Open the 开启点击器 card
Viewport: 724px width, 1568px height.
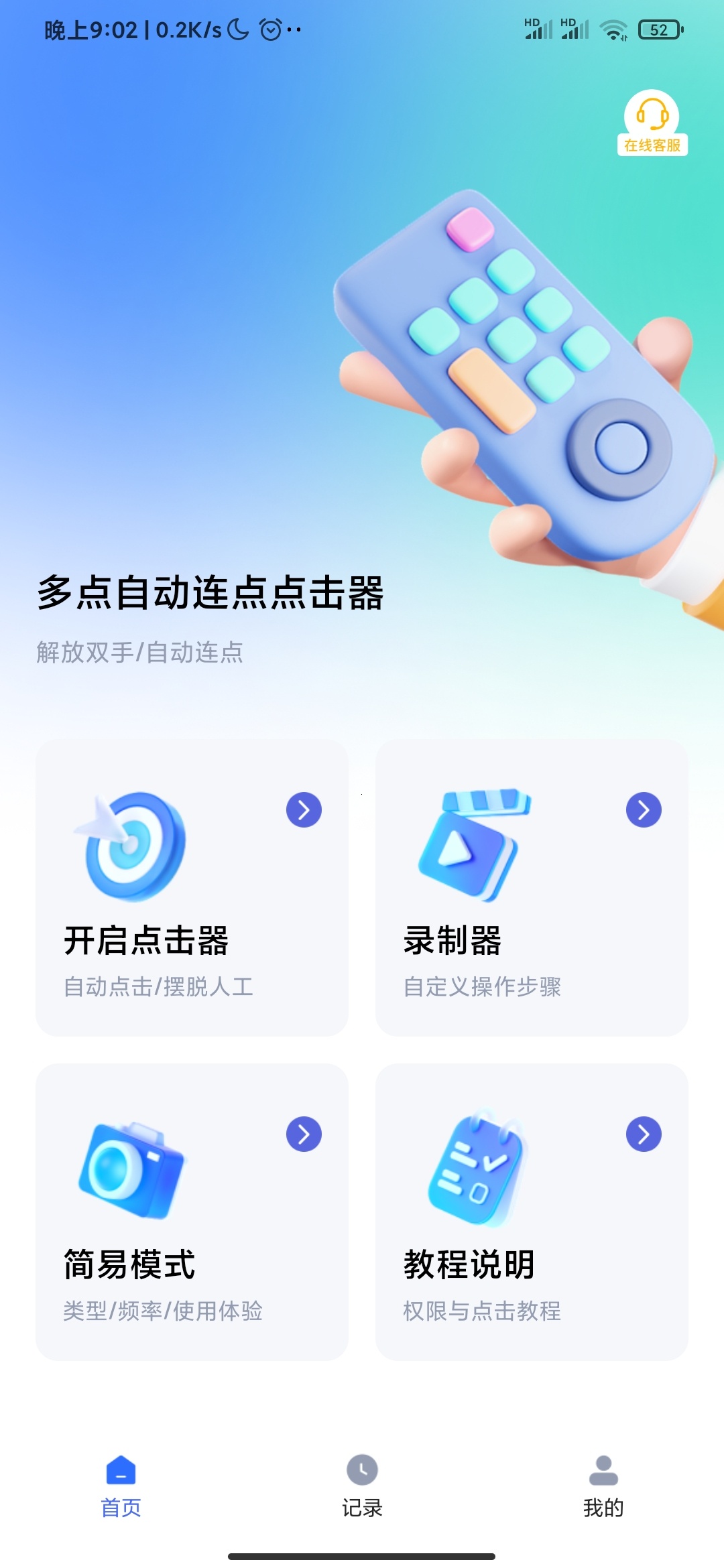(192, 887)
